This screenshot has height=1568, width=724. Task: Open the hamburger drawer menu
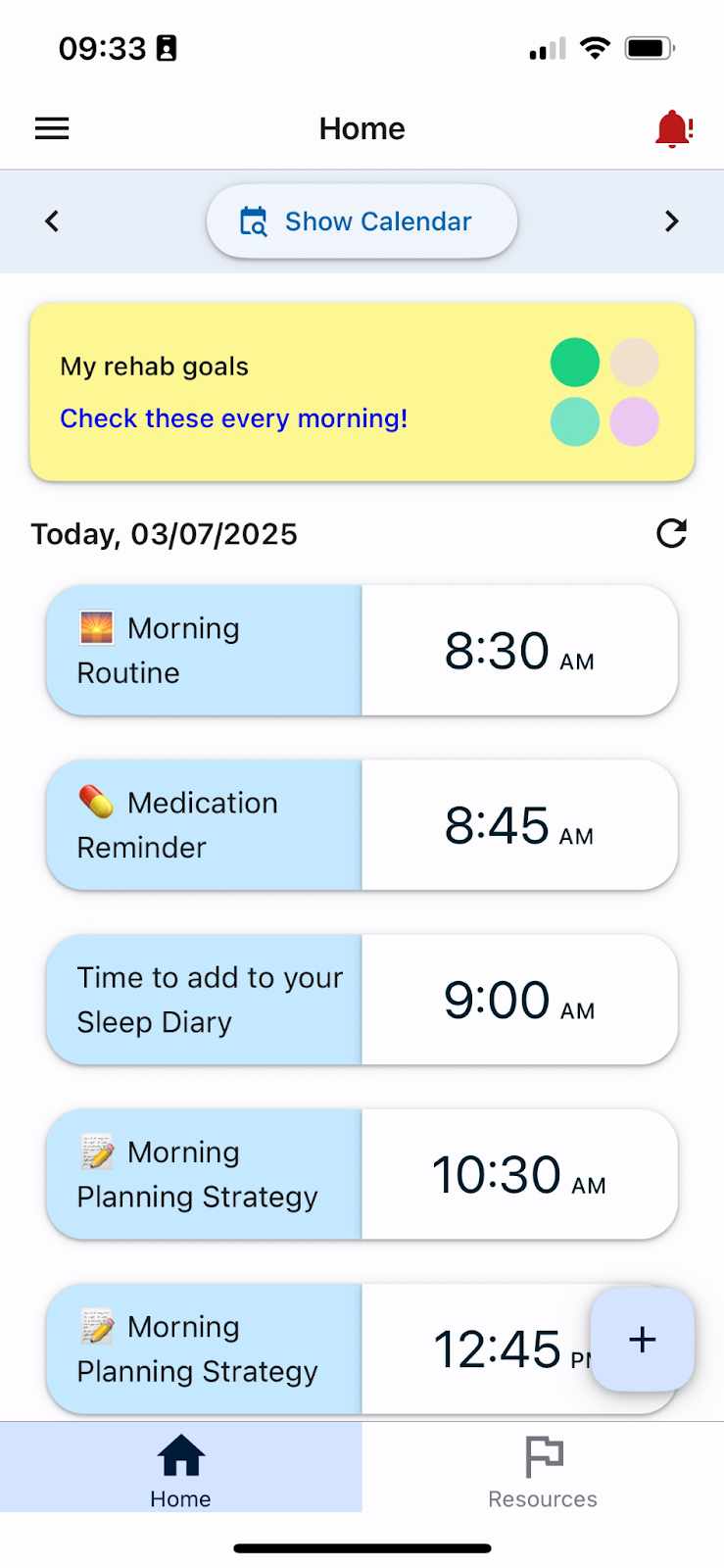pos(52,128)
